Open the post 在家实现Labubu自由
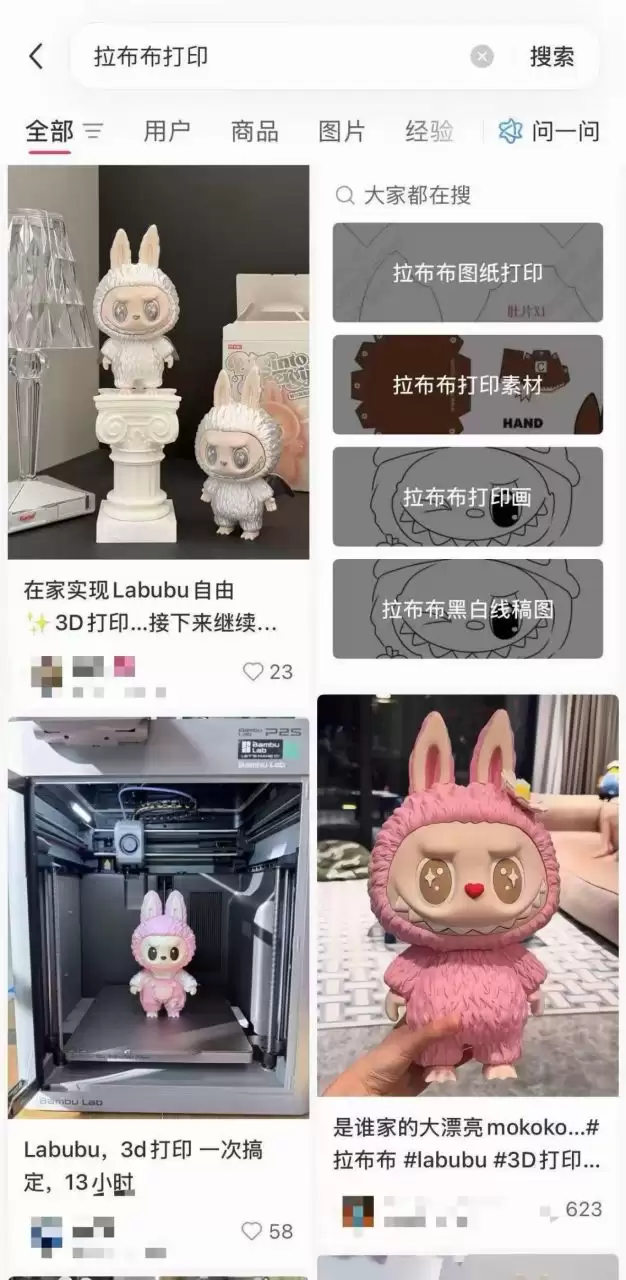The image size is (626, 1280). click(x=158, y=362)
